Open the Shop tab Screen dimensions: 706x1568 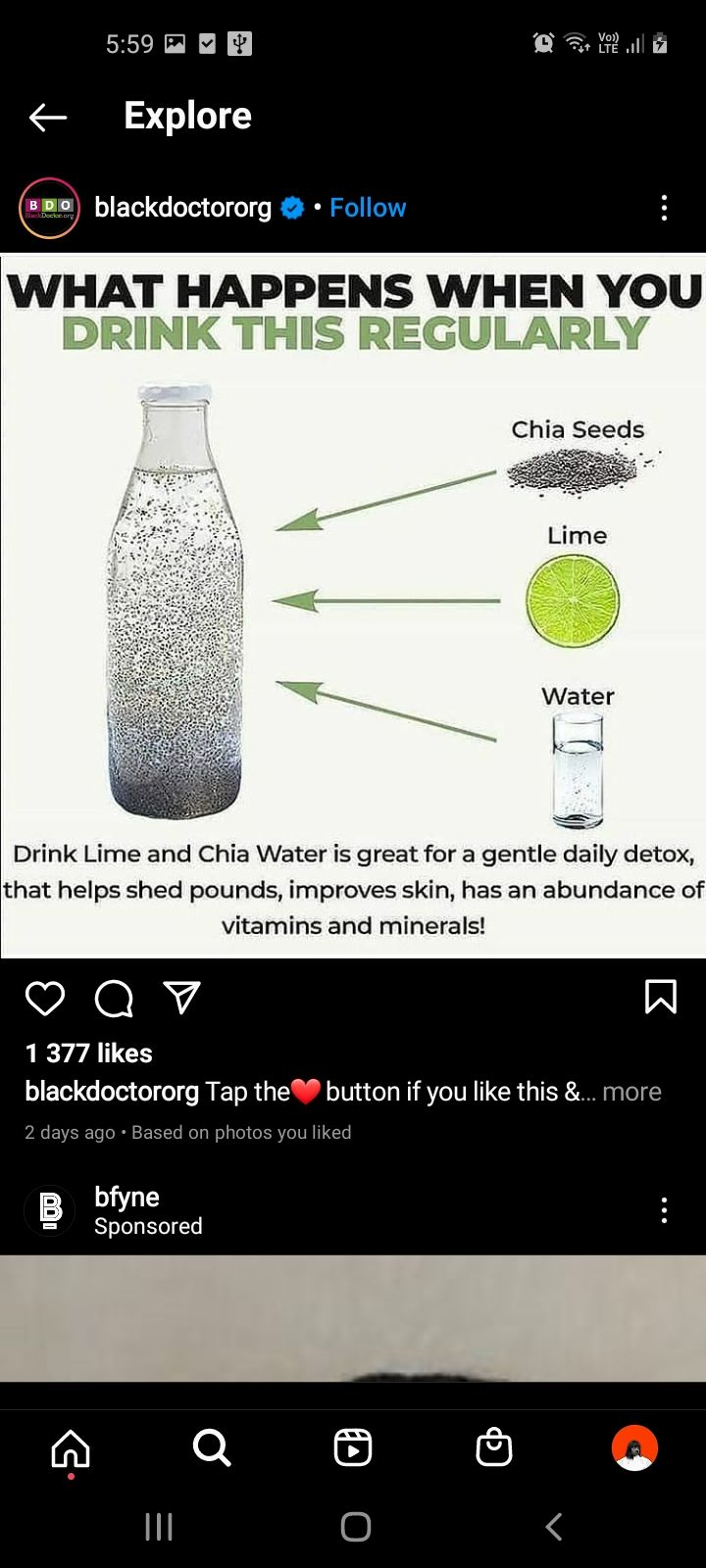click(494, 1447)
